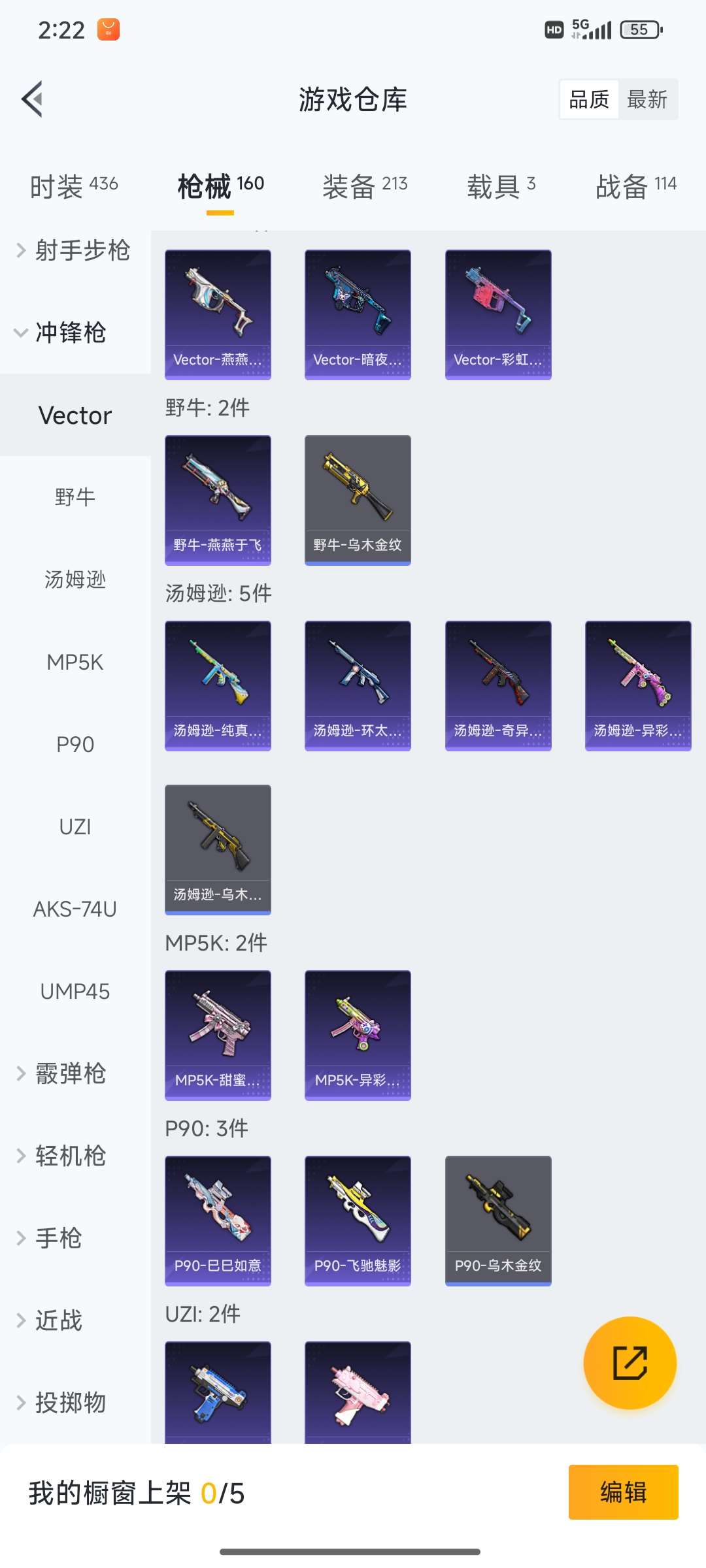Open the 野牛-乌木金纹 skin
This screenshot has width=706, height=1568.
[358, 500]
